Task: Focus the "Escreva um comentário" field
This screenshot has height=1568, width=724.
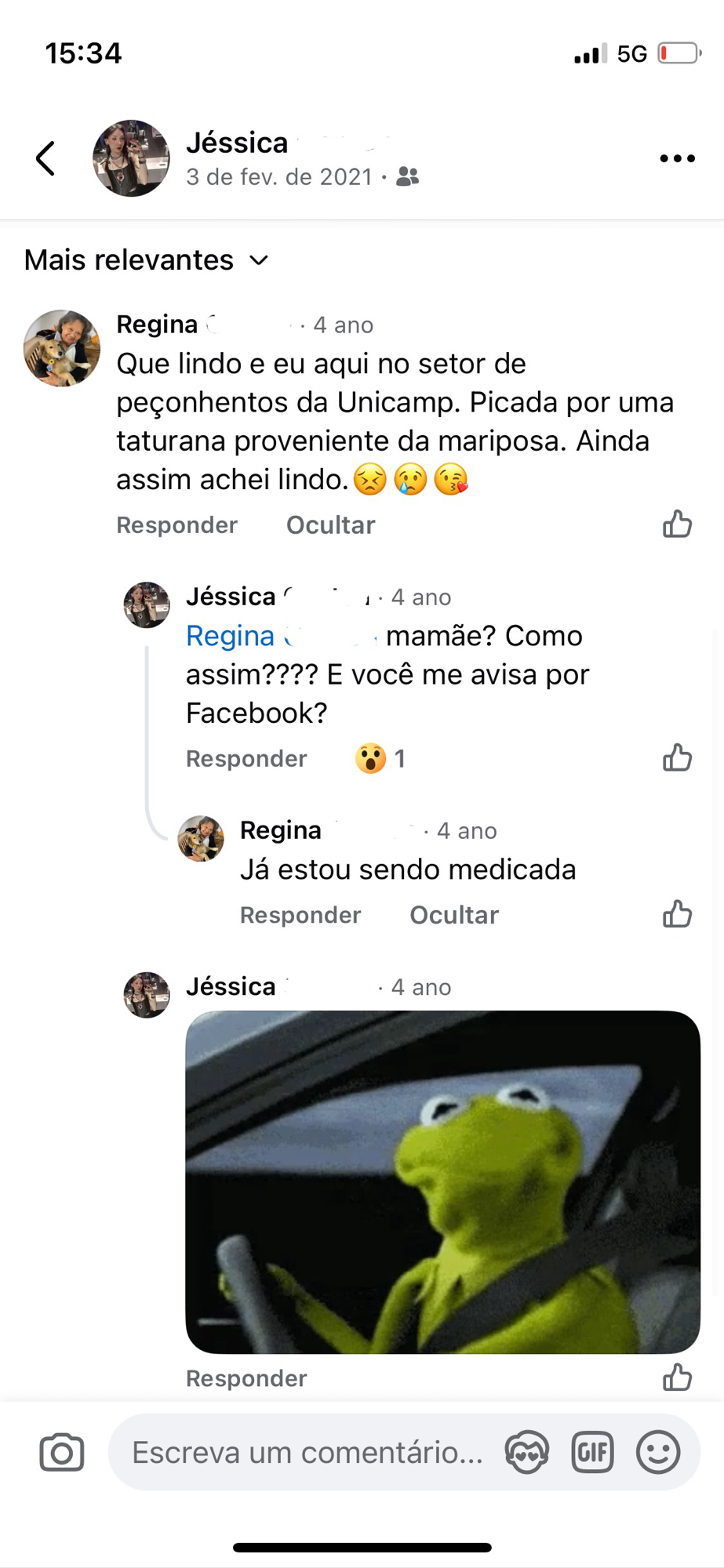Action: pos(307,1453)
